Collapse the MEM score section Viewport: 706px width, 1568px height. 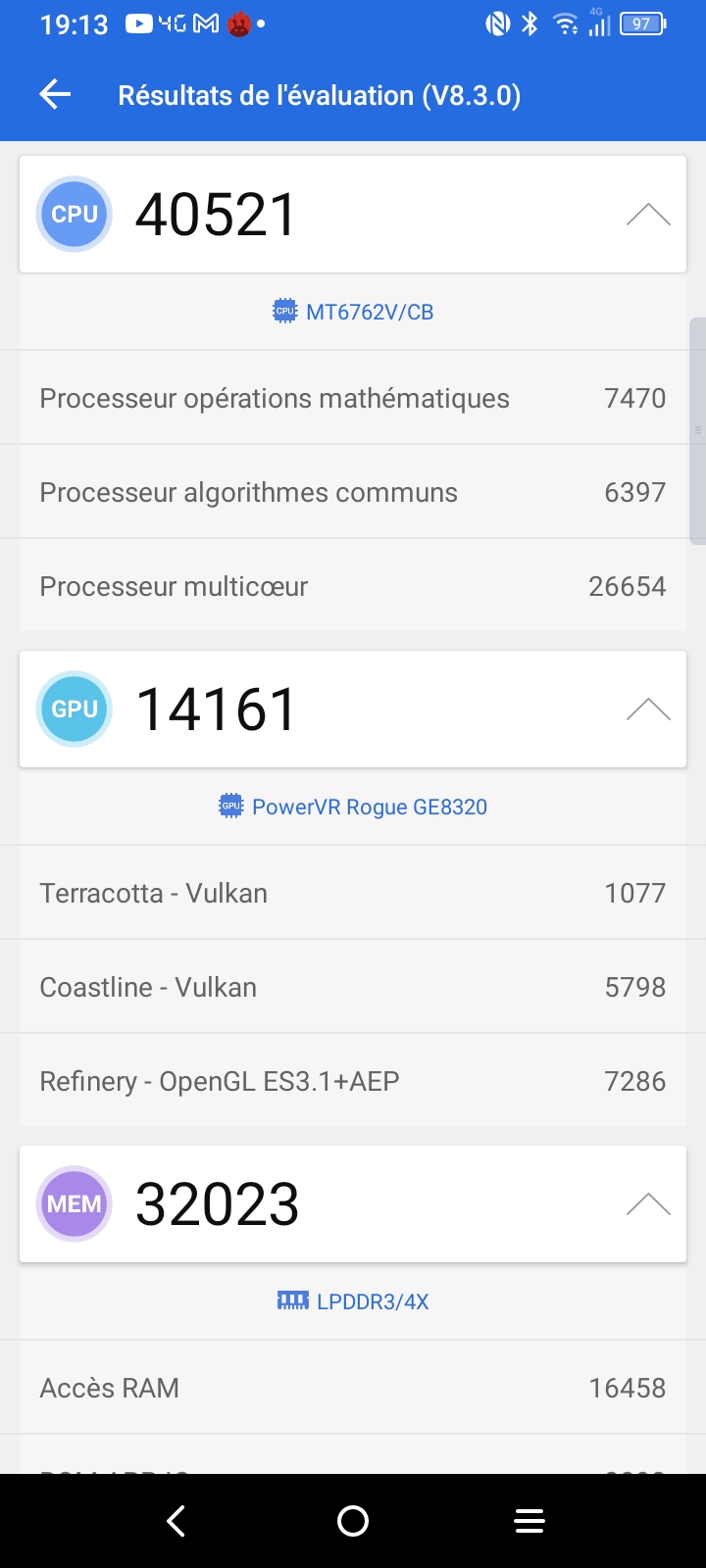click(x=648, y=1204)
